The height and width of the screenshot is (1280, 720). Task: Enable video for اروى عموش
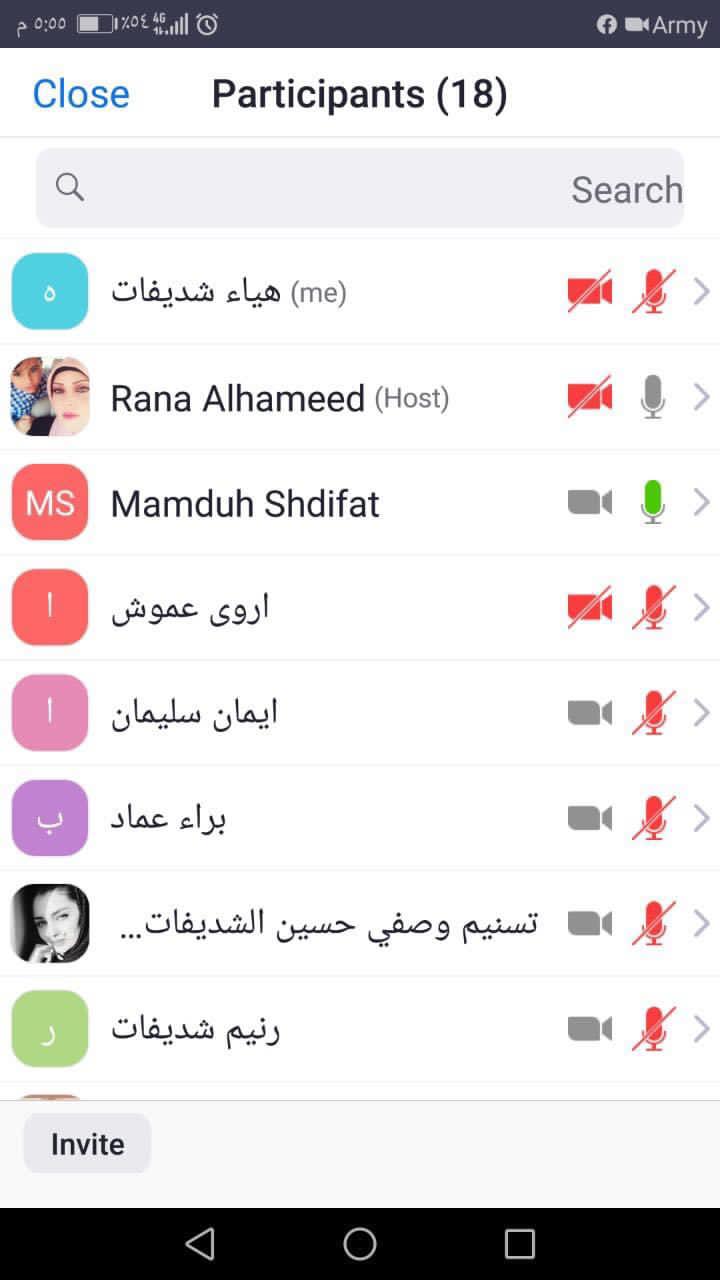tap(589, 607)
